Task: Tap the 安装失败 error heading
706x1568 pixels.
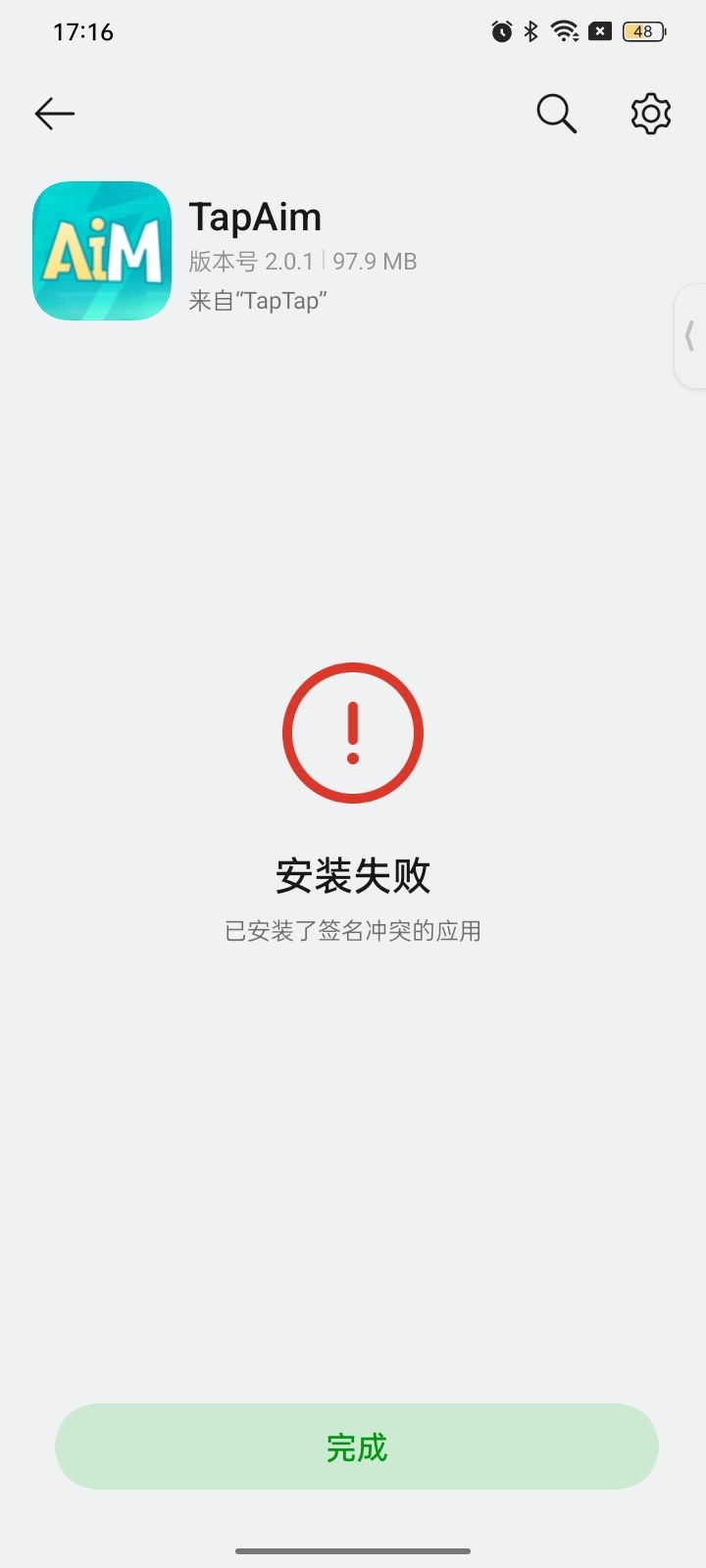Action: click(x=352, y=875)
